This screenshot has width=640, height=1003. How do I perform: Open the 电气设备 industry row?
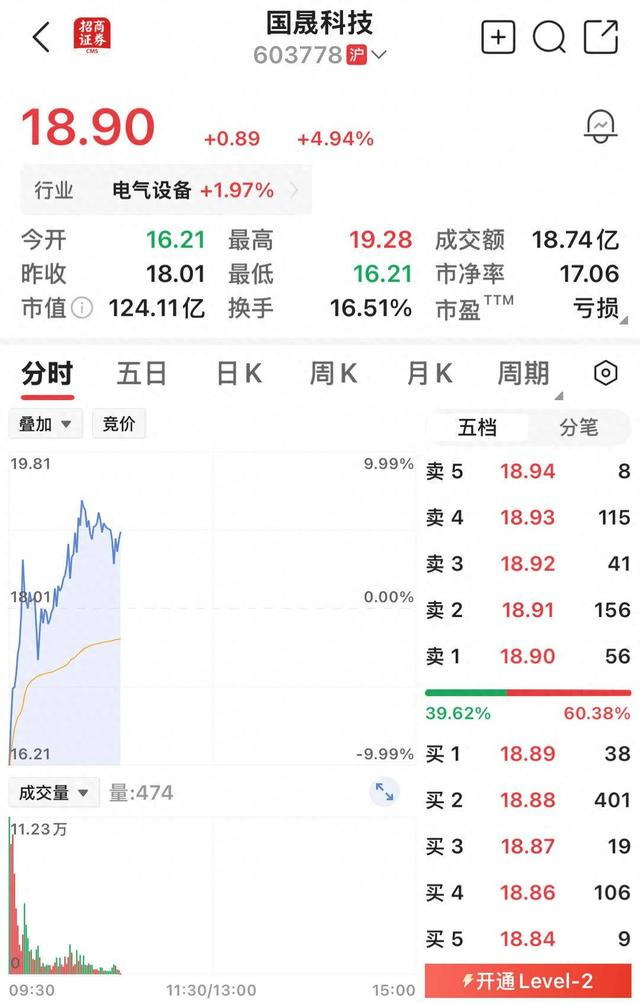coord(166,190)
